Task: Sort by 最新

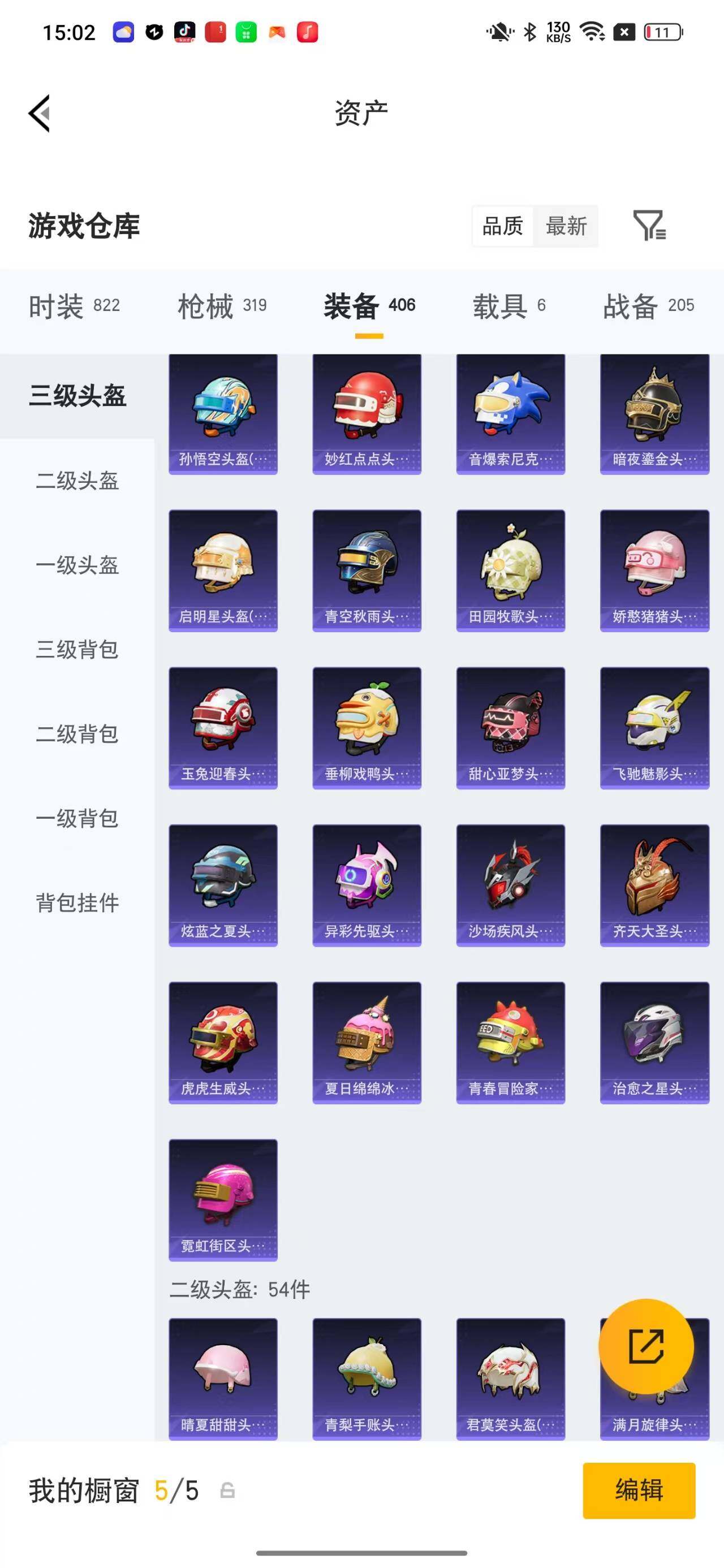Action: 566,226
